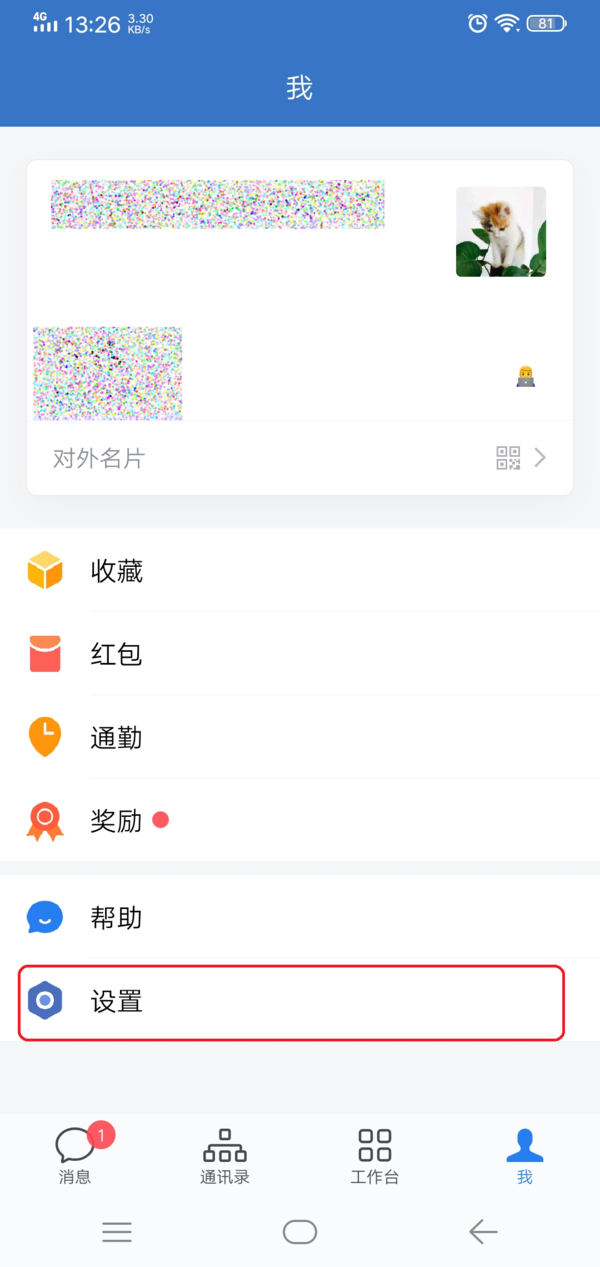The width and height of the screenshot is (600, 1267).
Task: Tap the cat profile avatar
Action: click(x=501, y=232)
